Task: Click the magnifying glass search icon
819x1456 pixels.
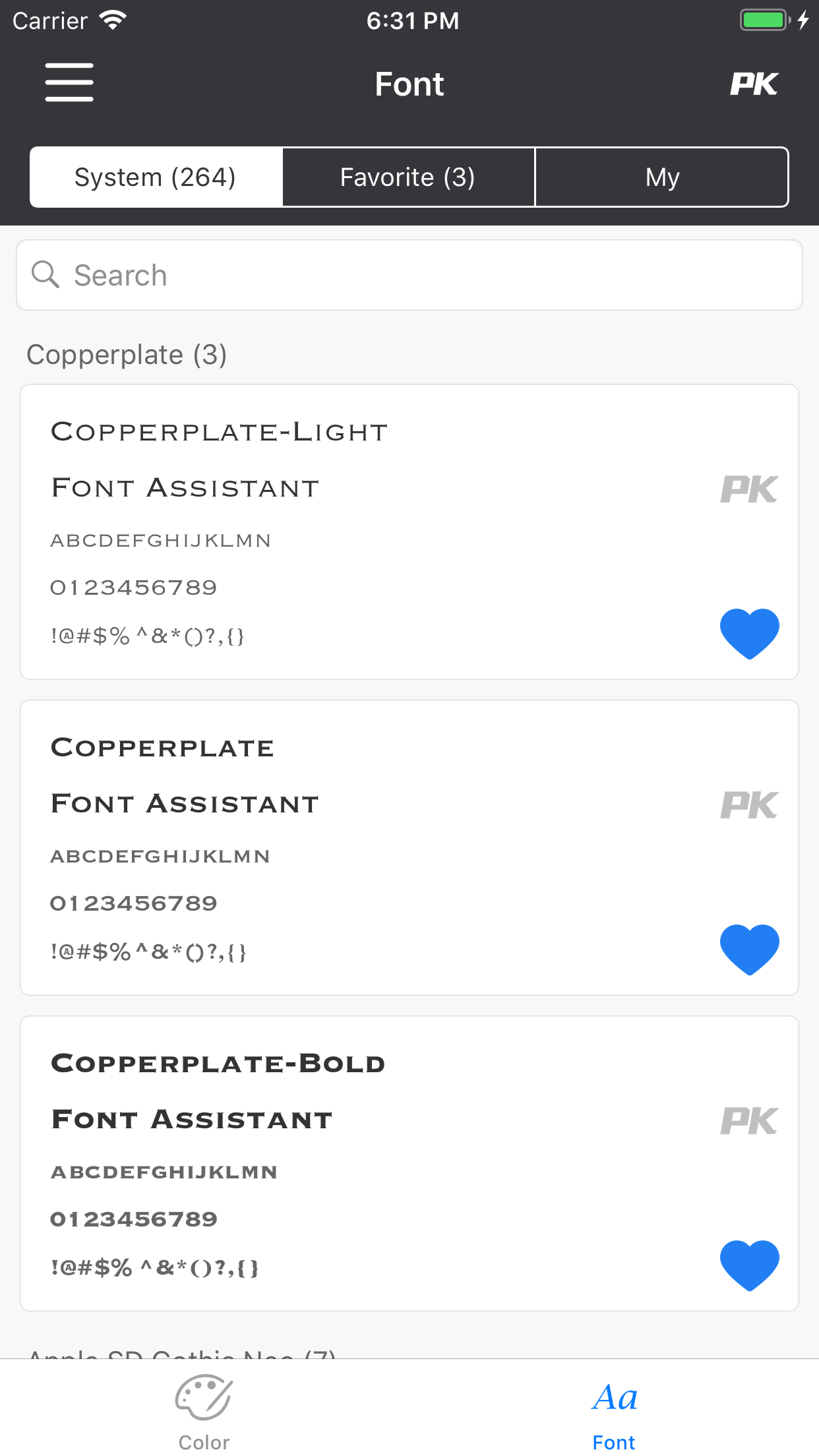Action: pos(45,274)
